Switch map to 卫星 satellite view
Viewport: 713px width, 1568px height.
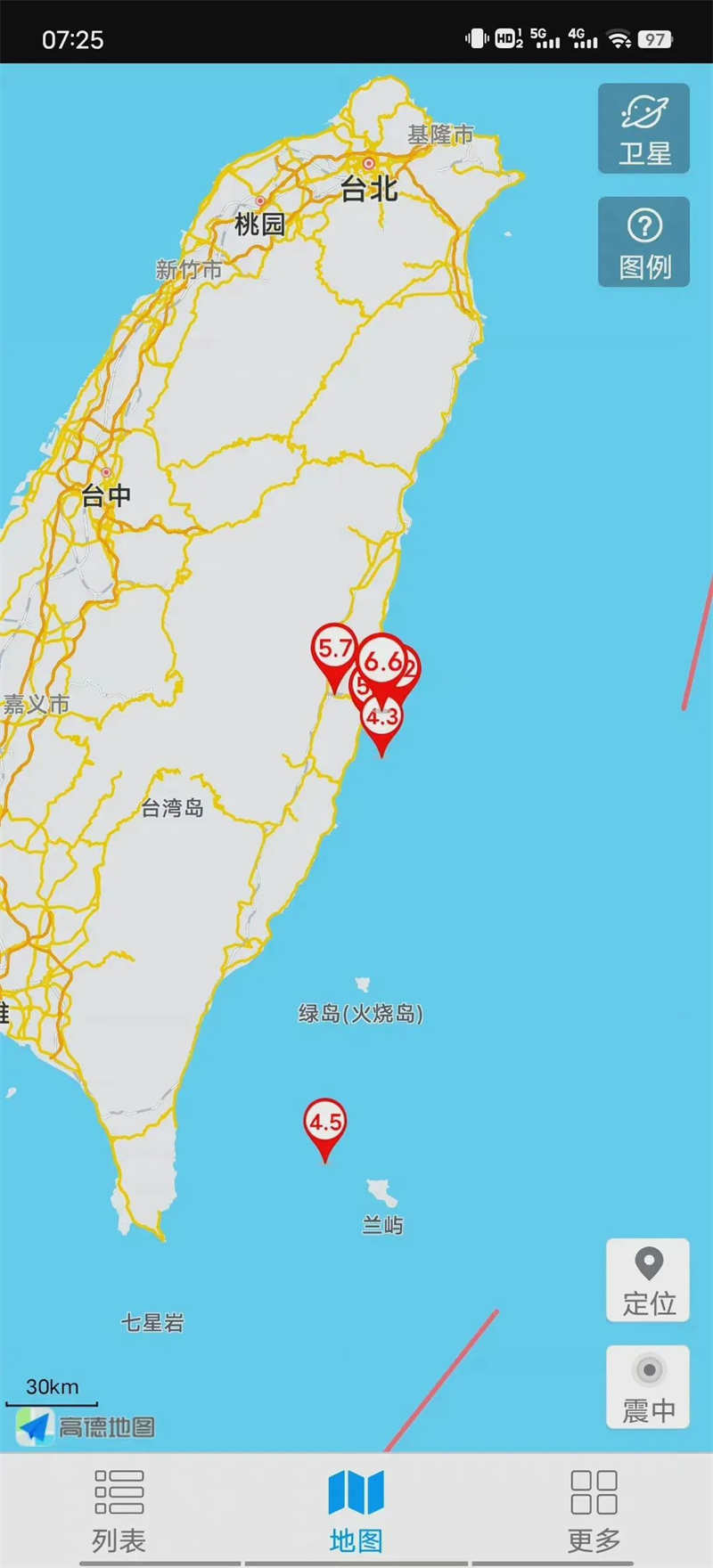click(x=643, y=128)
